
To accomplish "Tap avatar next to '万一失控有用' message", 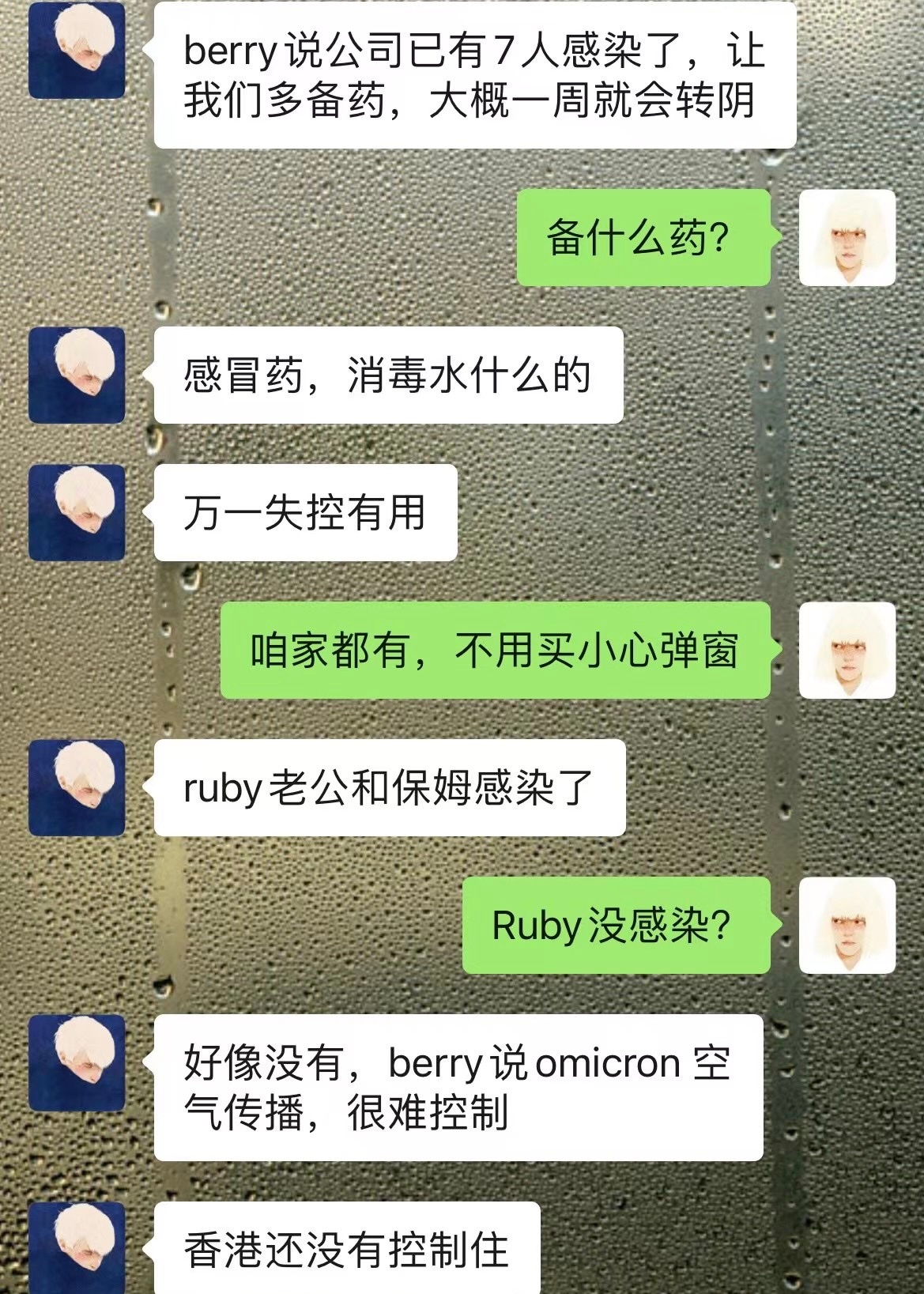I will click(x=77, y=513).
